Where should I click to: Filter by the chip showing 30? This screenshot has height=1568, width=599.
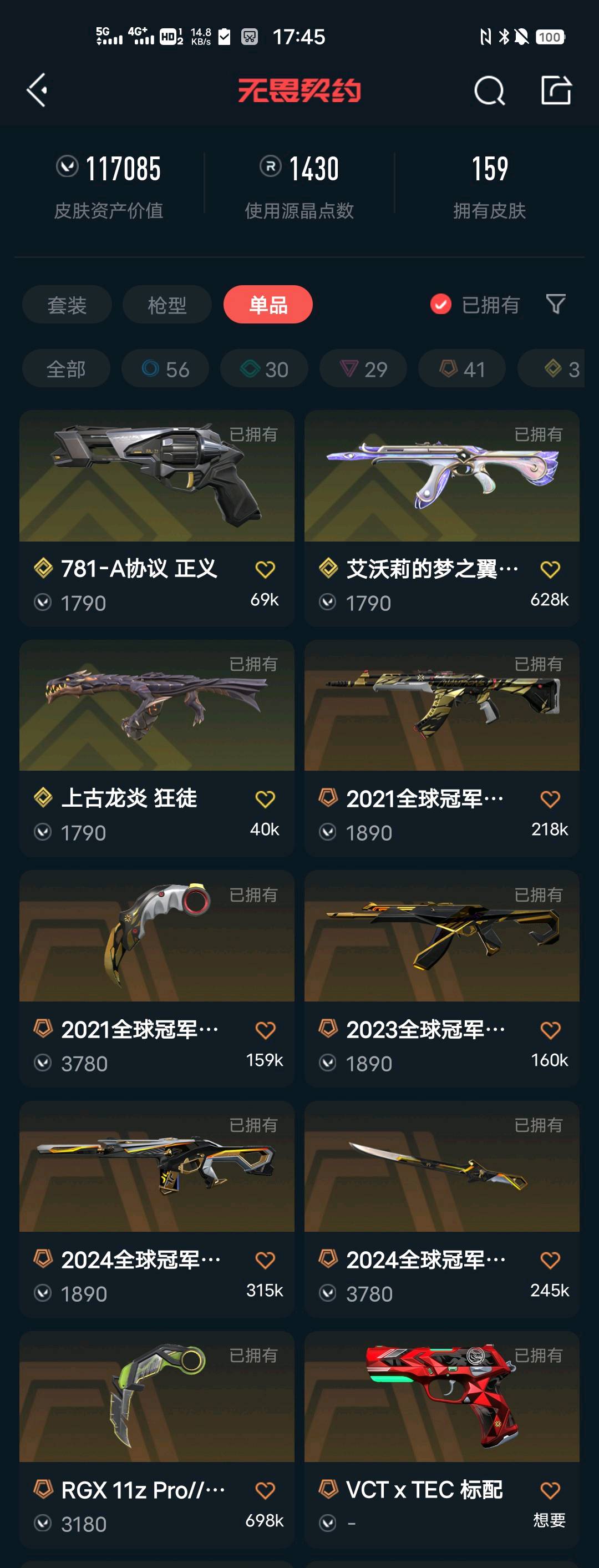(x=264, y=369)
